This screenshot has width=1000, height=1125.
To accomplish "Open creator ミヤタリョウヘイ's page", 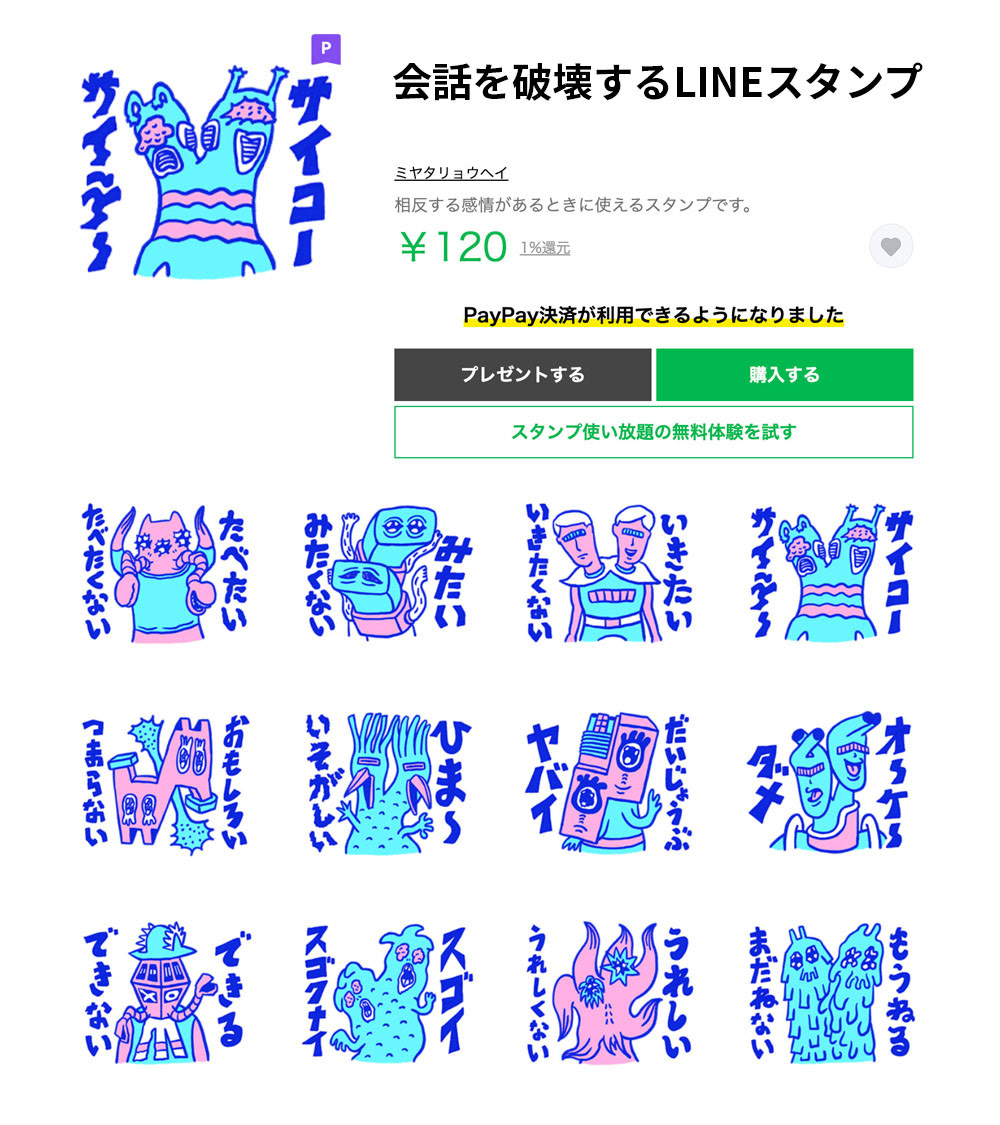I will click(437, 174).
